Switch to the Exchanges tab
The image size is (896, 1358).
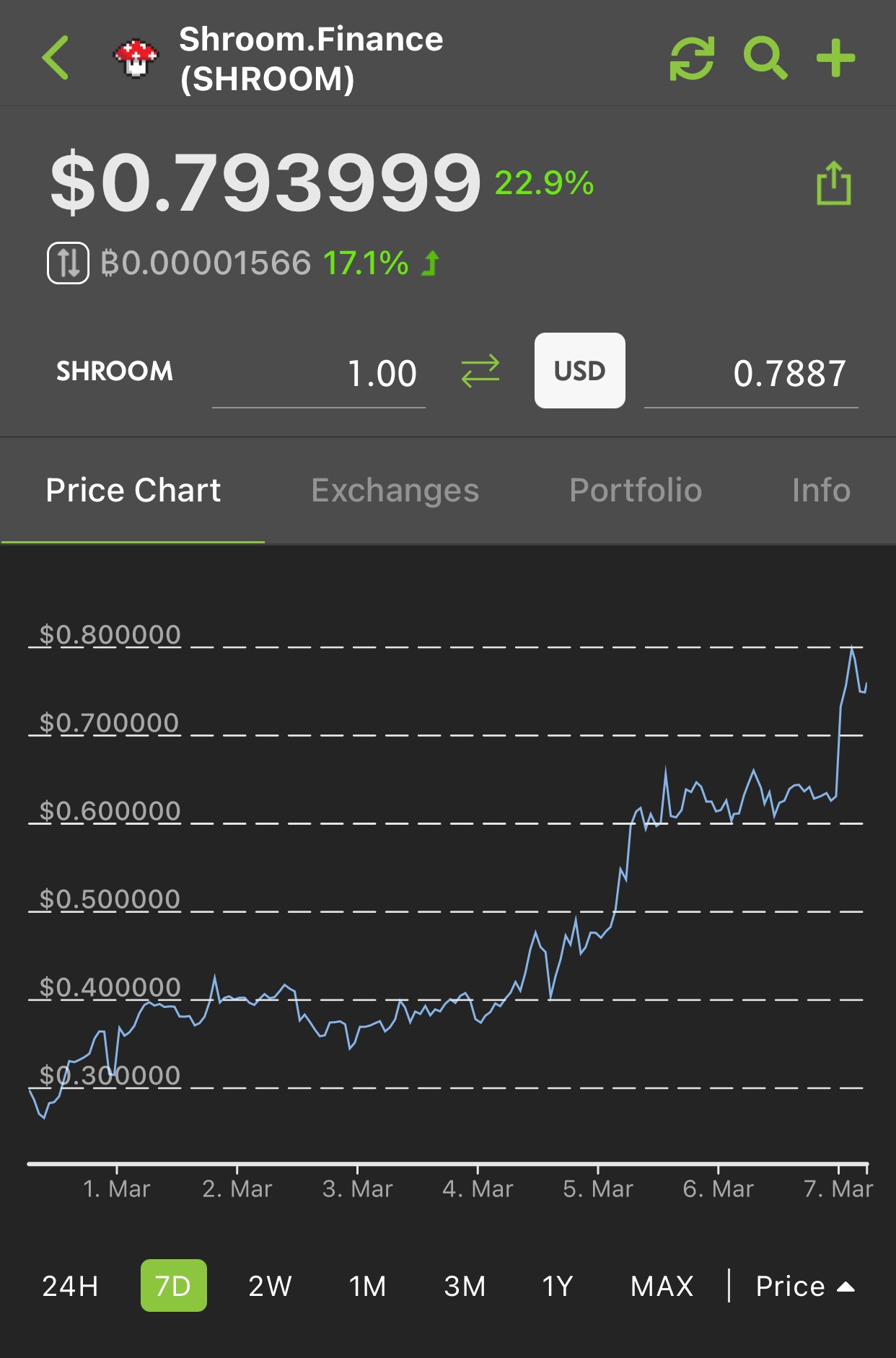(395, 491)
